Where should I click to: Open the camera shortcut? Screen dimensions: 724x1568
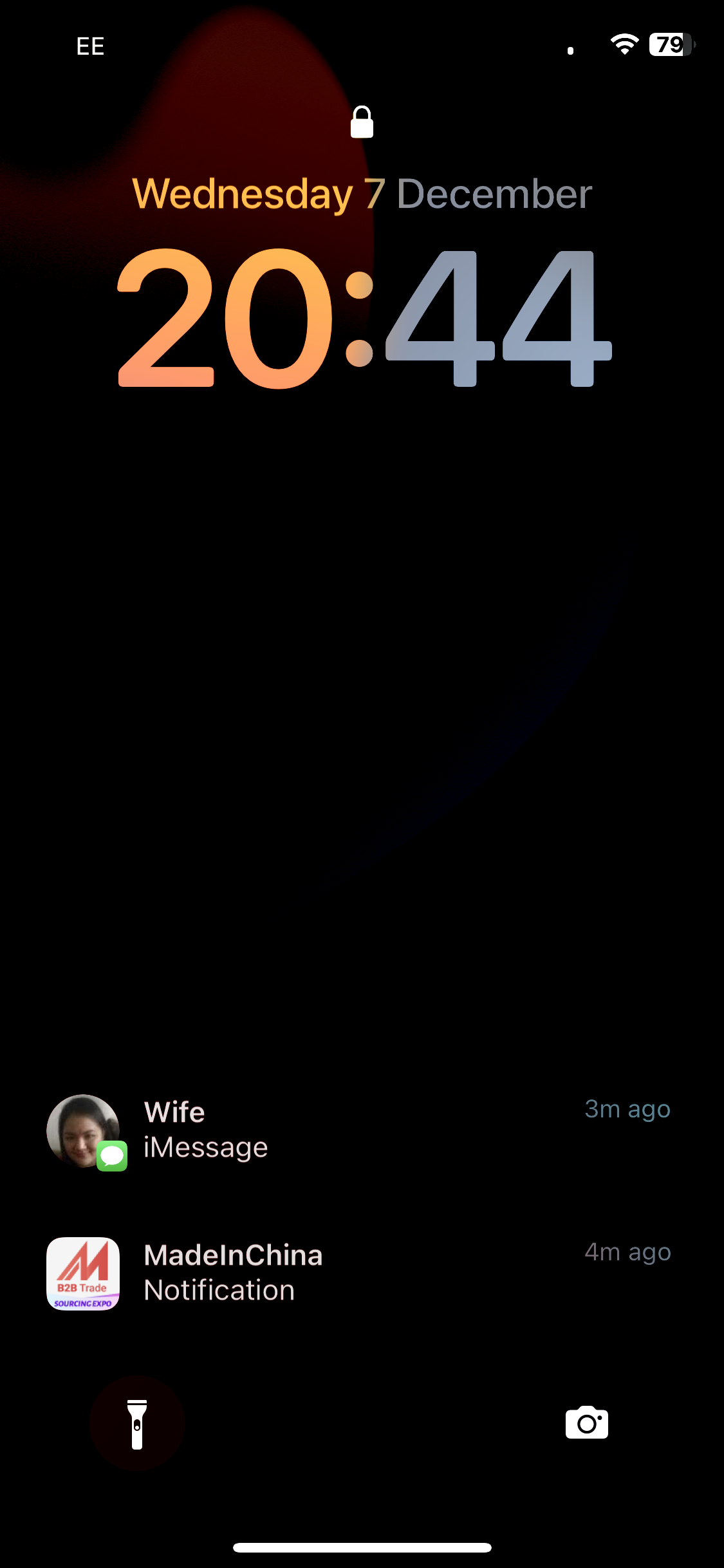[586, 1423]
